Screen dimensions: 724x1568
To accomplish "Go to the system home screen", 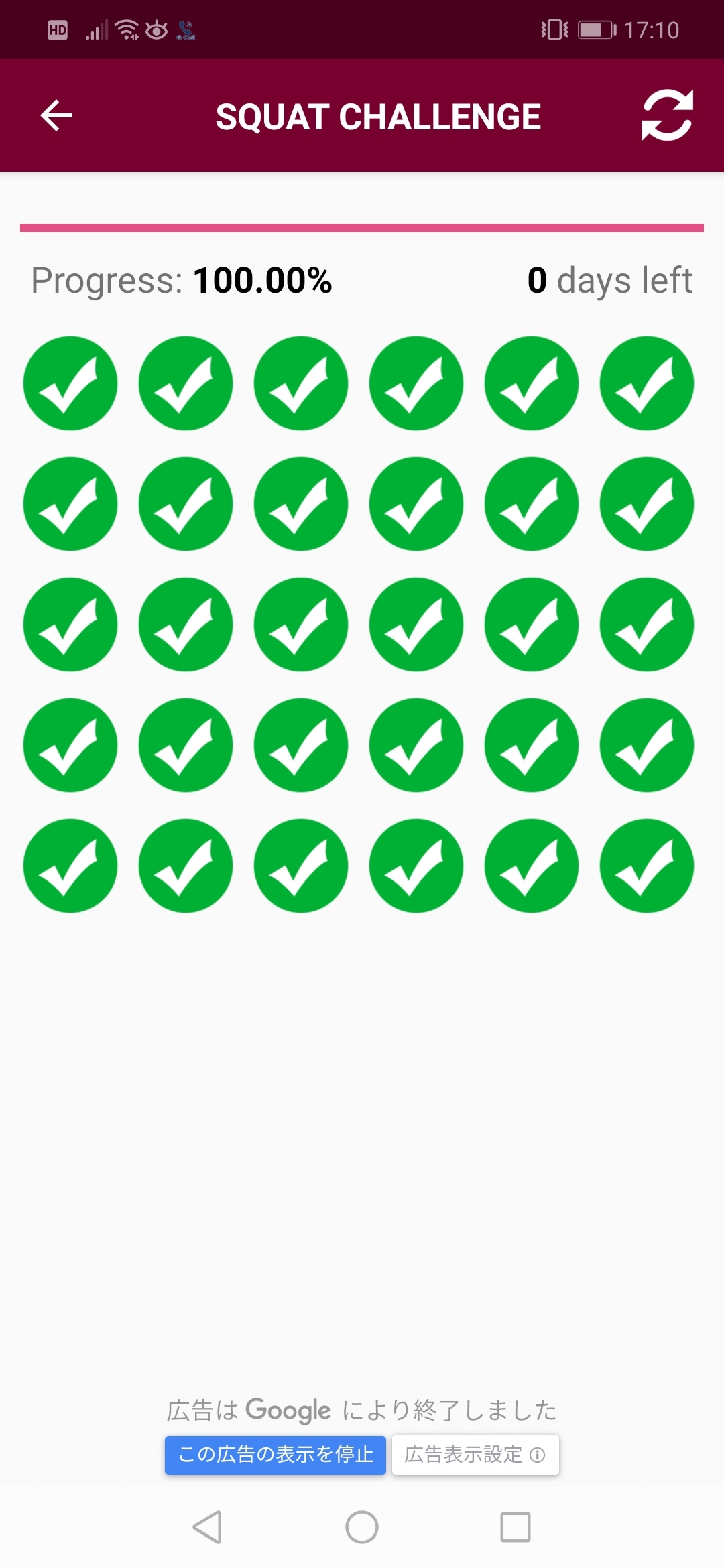I will (362, 1527).
